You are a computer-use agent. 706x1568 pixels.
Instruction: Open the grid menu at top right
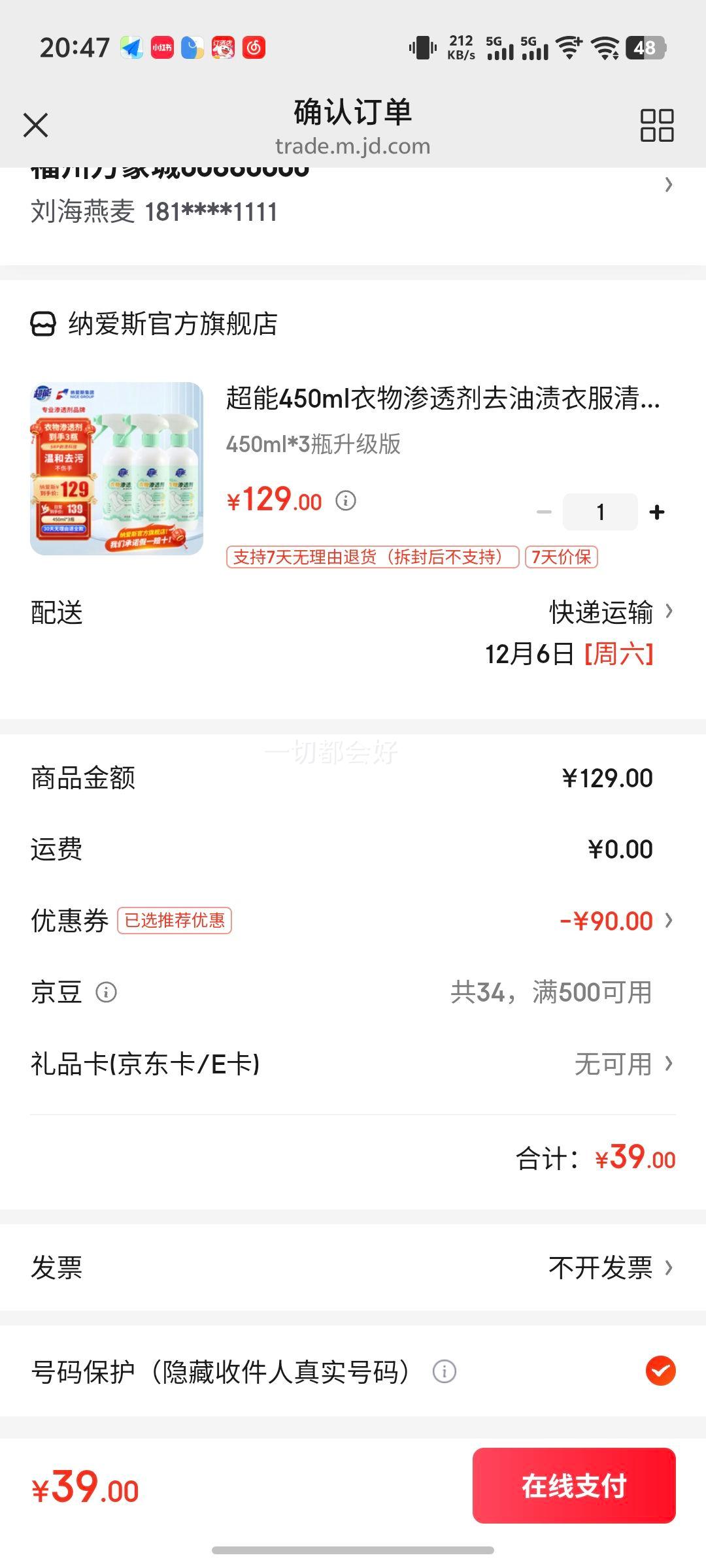click(x=658, y=125)
